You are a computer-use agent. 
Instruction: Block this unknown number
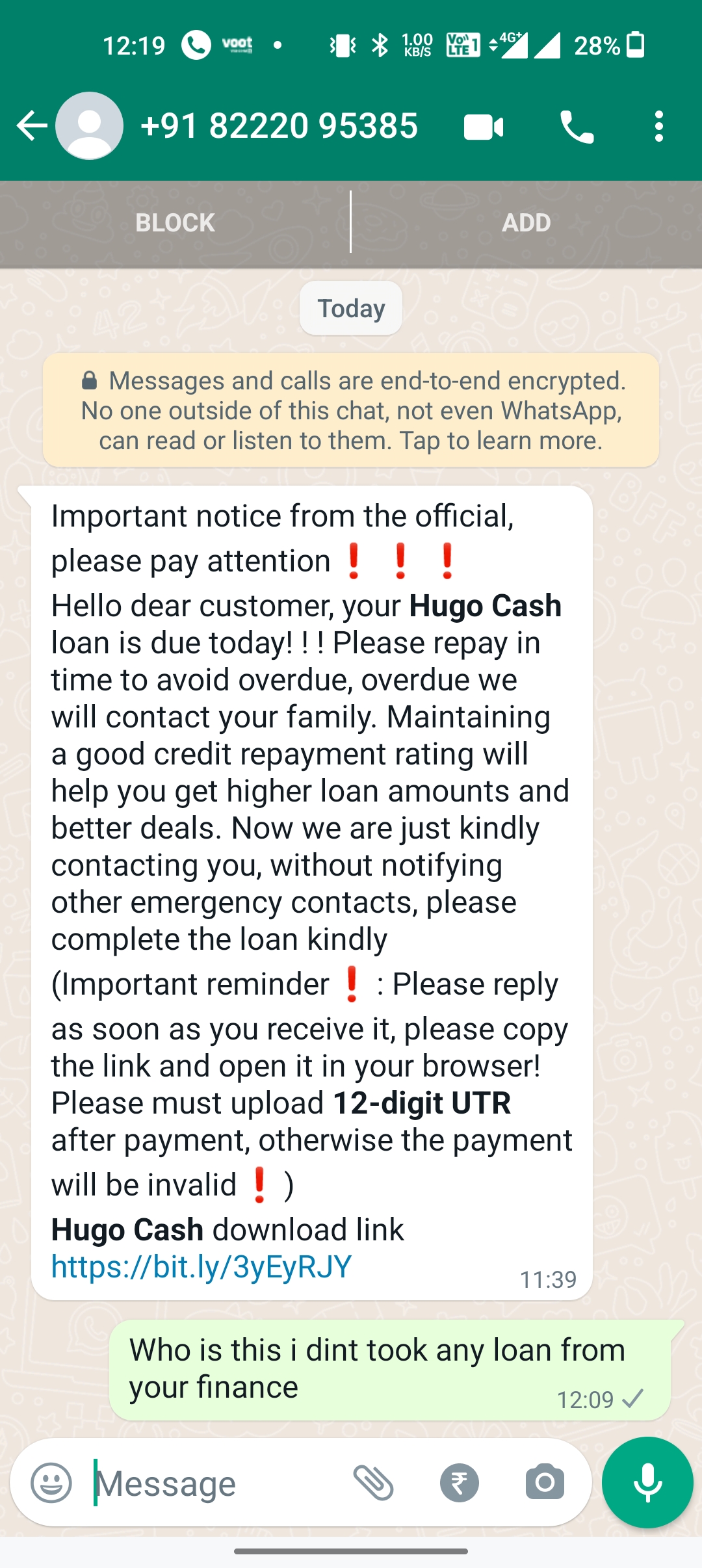(x=175, y=223)
